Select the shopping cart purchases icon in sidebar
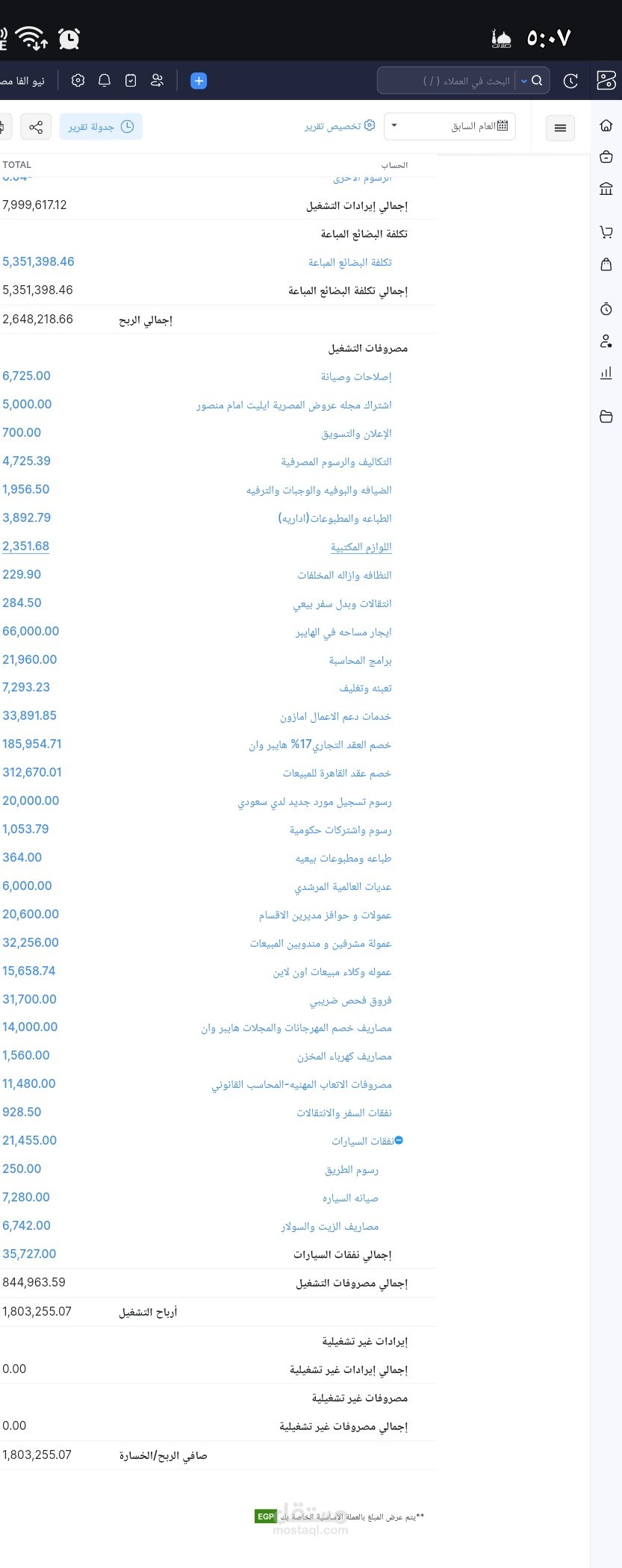Image resolution: width=622 pixels, height=1568 pixels. (x=606, y=232)
